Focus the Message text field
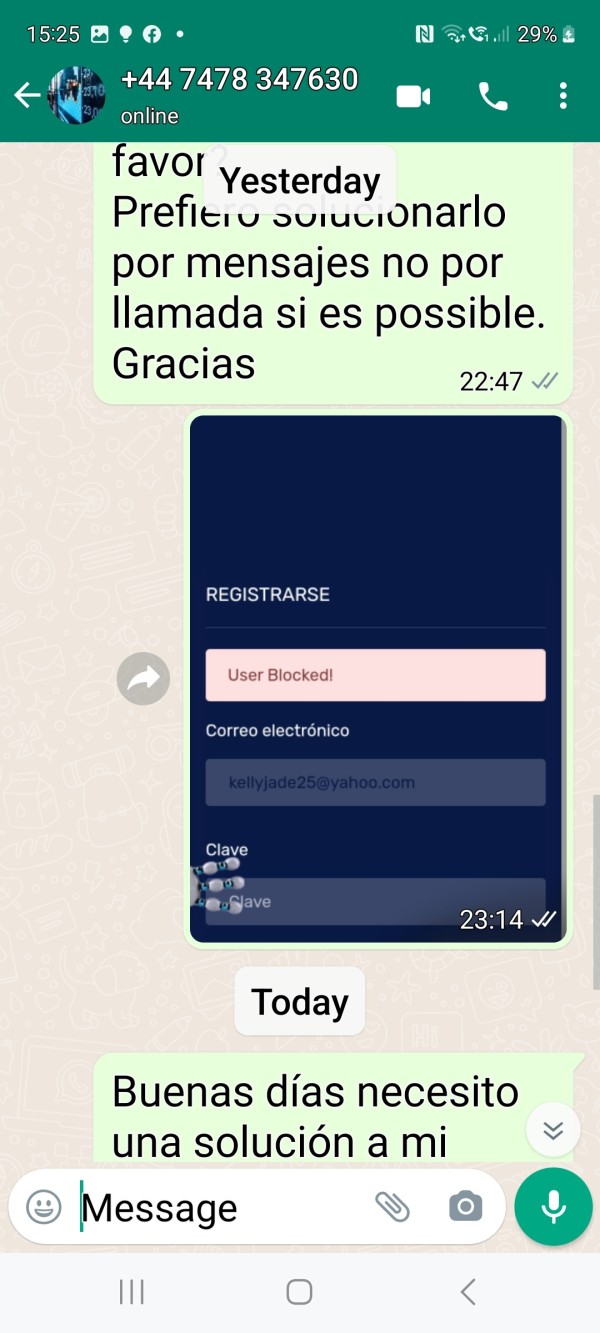 point(222,1208)
